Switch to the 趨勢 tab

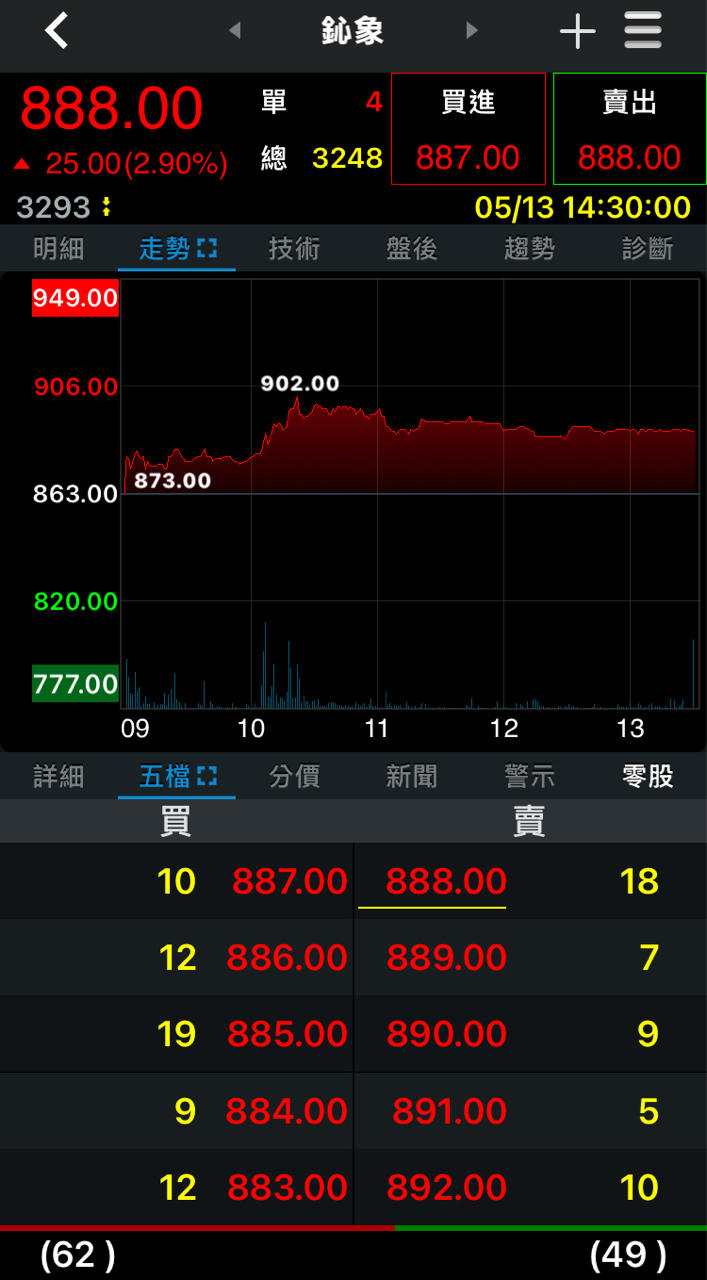pyautogui.click(x=529, y=248)
